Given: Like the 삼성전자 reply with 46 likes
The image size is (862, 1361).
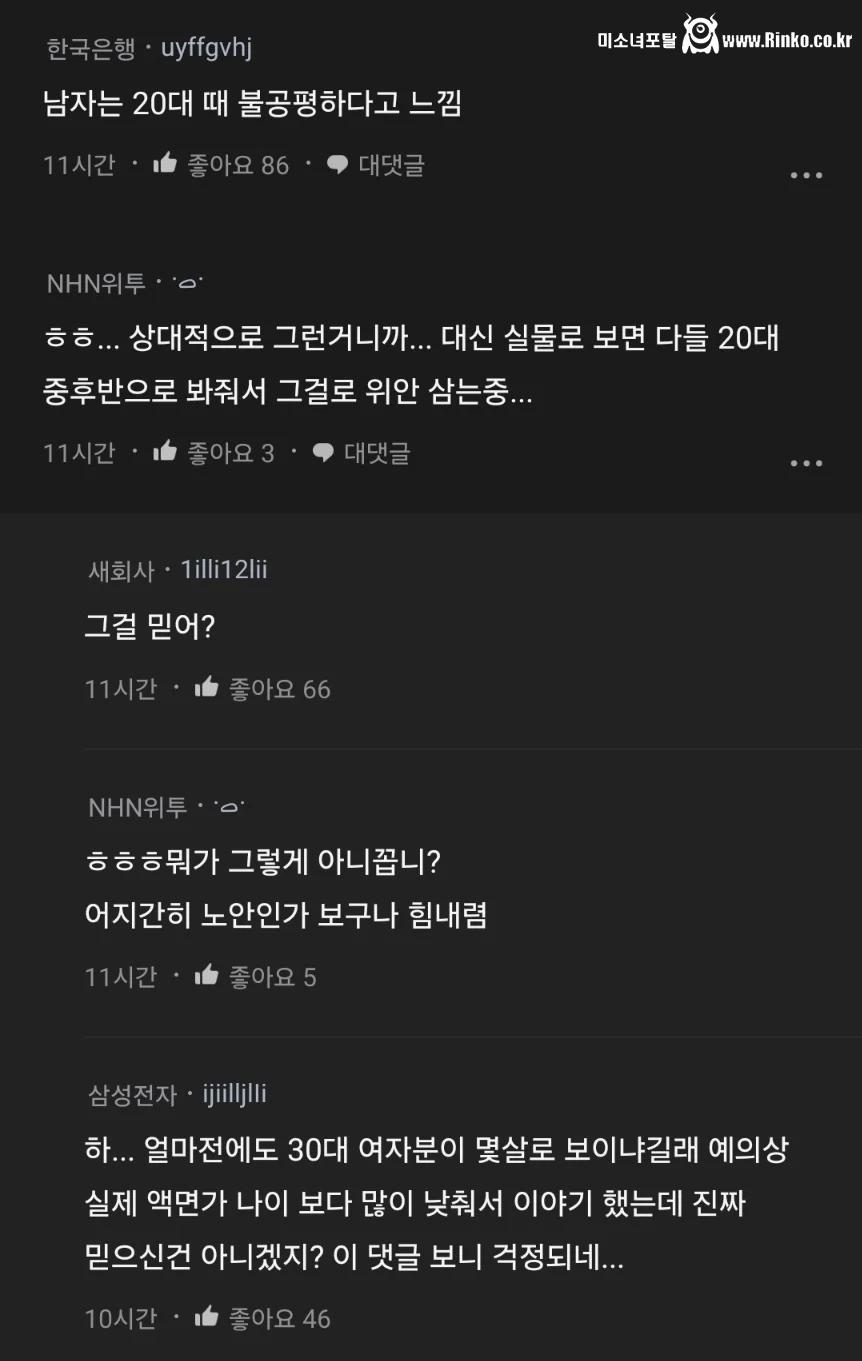Looking at the screenshot, I should coord(207,1317).
